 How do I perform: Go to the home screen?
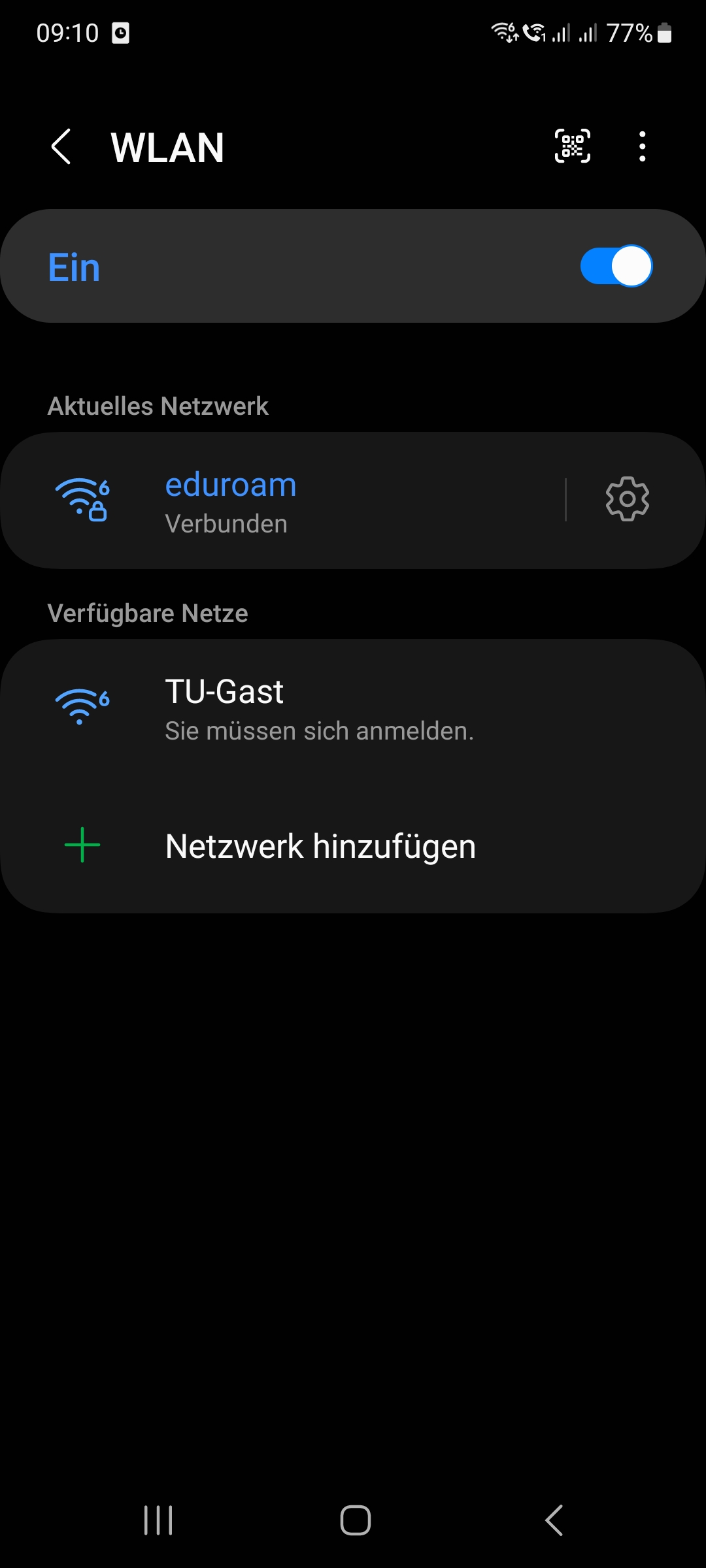pyautogui.click(x=356, y=1520)
